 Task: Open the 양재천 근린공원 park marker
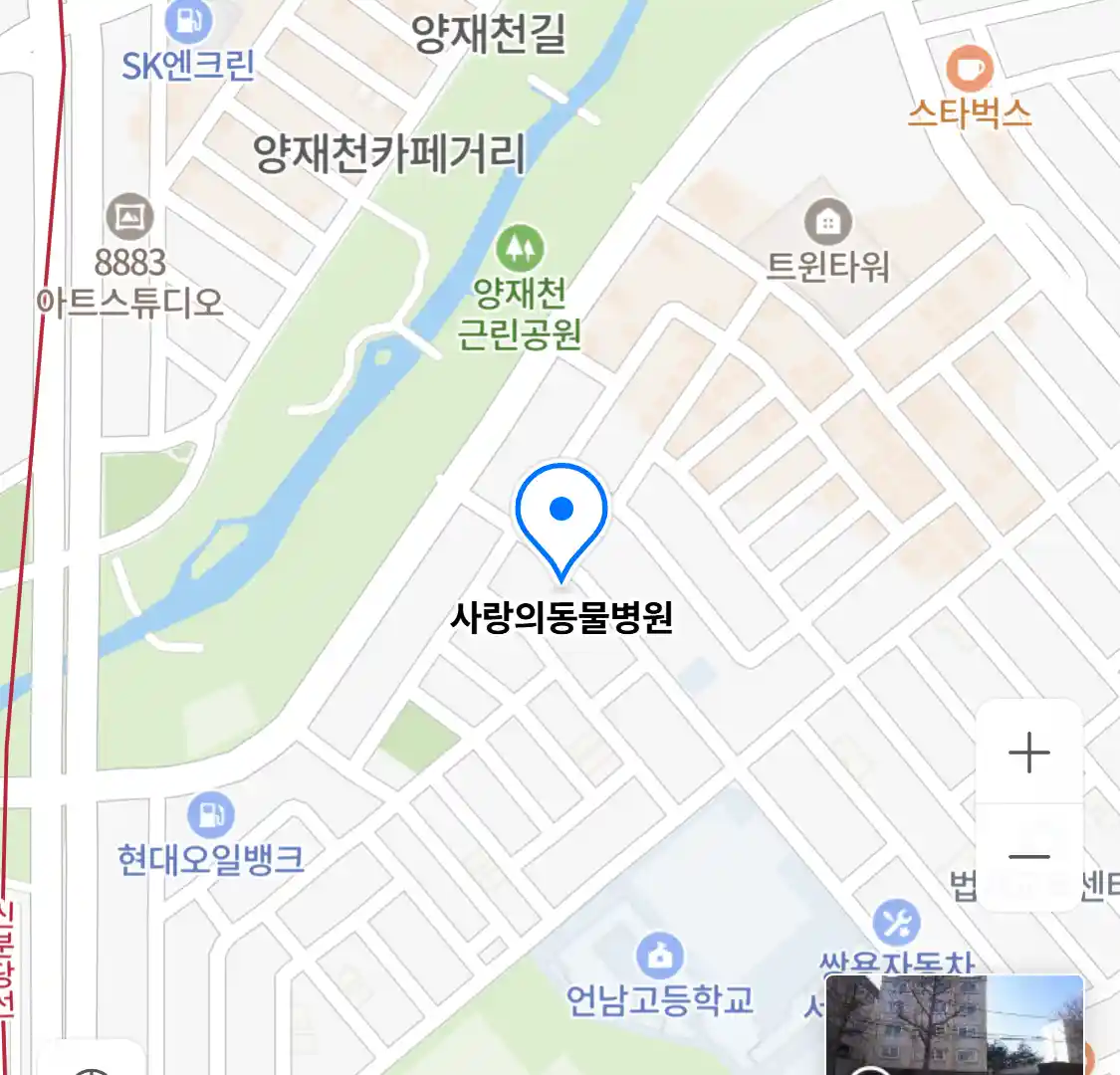(x=520, y=248)
